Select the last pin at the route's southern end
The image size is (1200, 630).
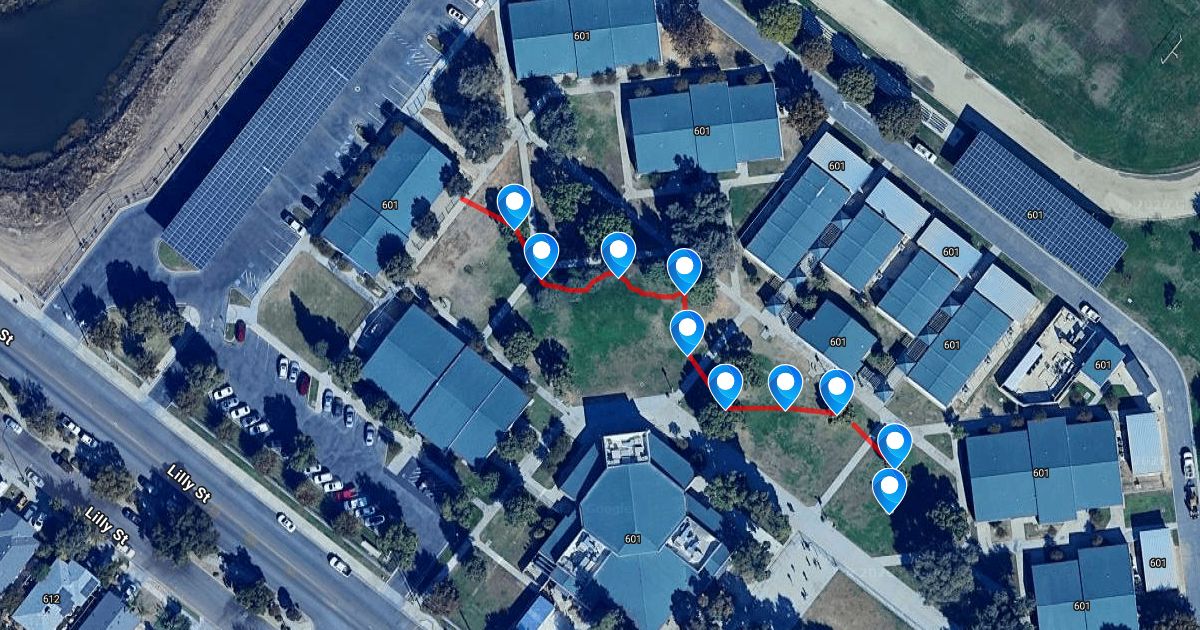pyautogui.click(x=889, y=490)
